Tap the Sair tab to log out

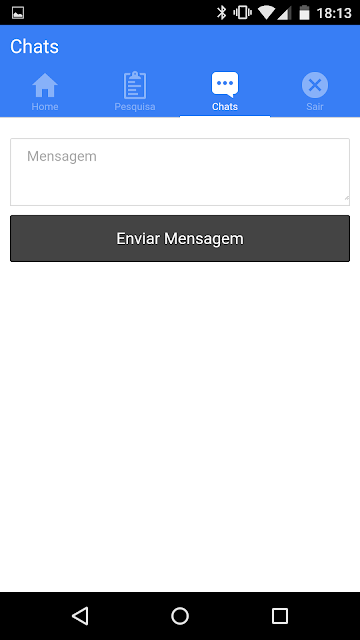[x=315, y=92]
